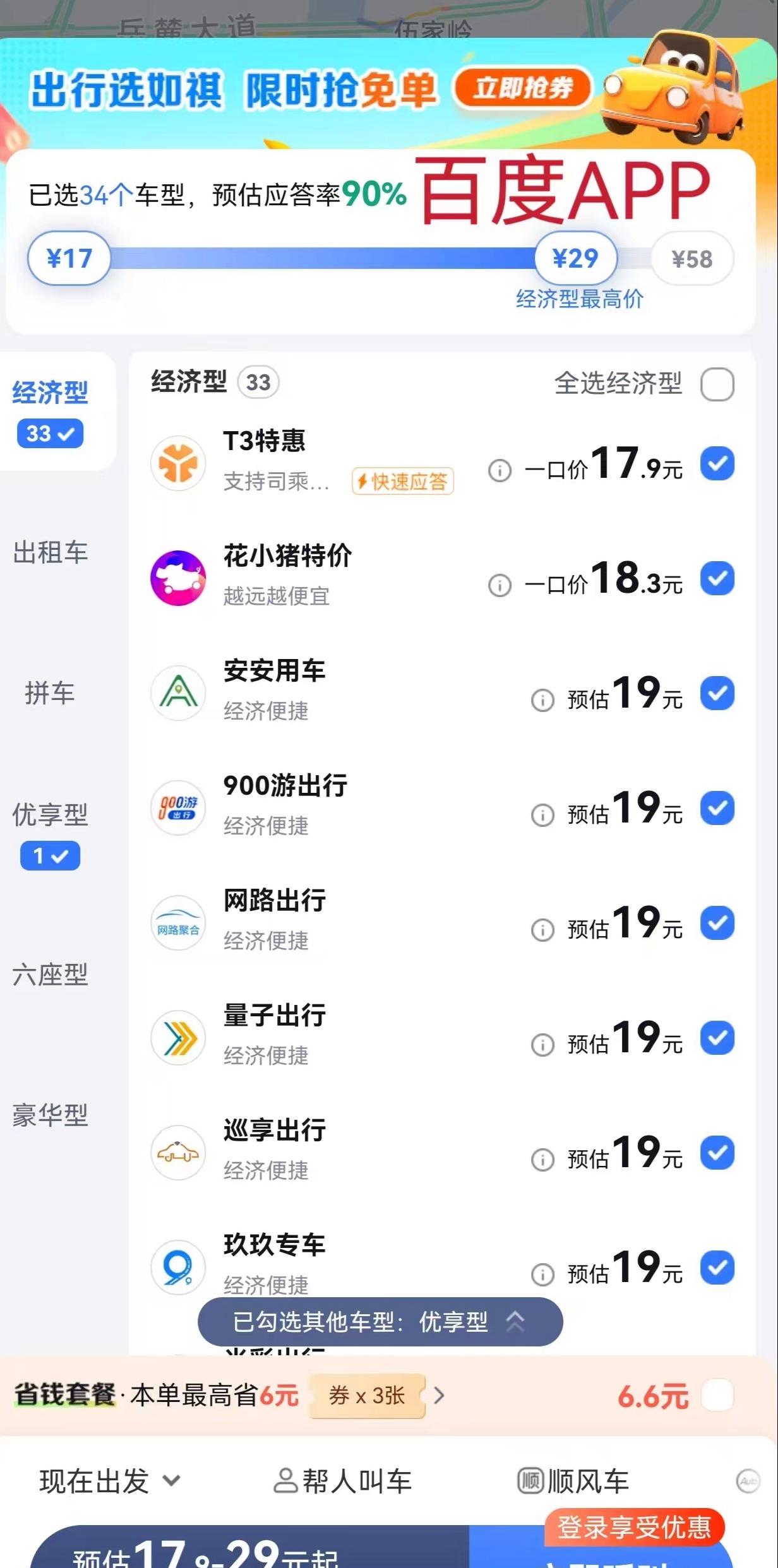View T3特惠 price info icon
Image resolution: width=778 pixels, height=1568 pixels.
point(500,470)
